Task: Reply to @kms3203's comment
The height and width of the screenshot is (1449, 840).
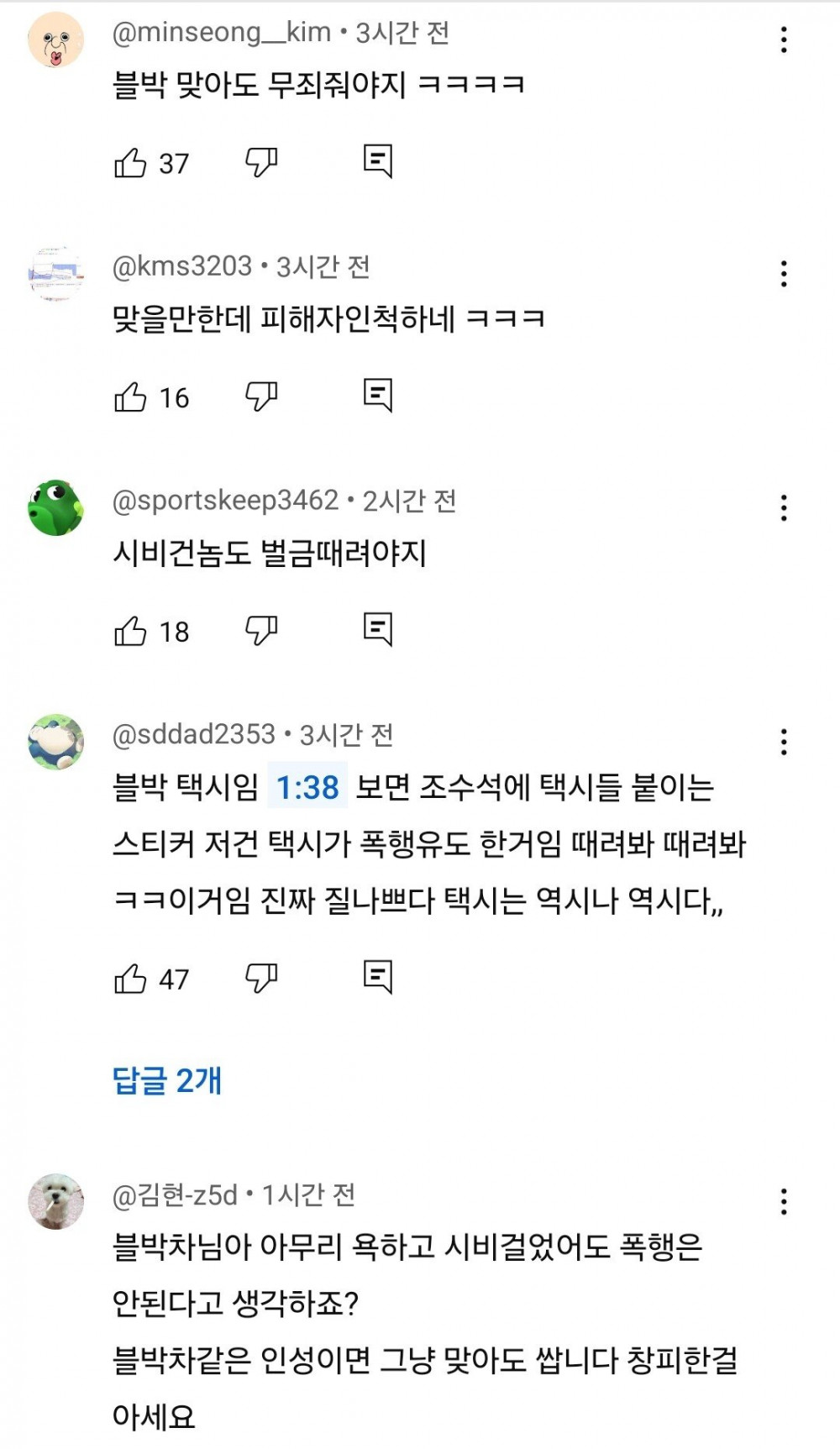Action: 378,395
